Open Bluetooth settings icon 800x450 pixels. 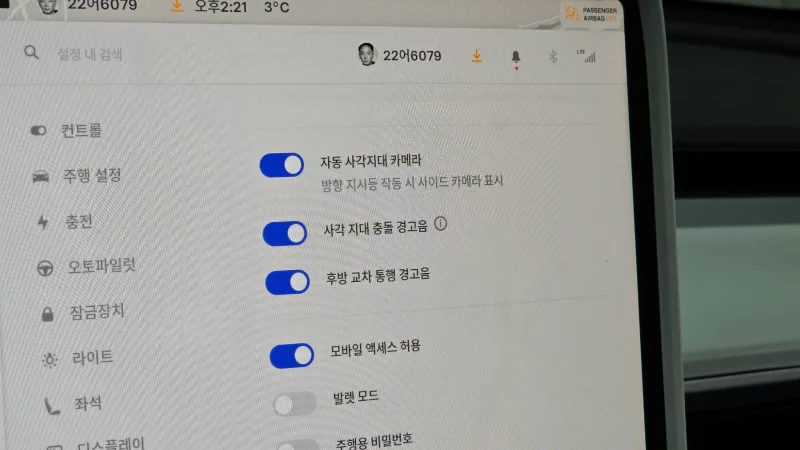(551, 57)
